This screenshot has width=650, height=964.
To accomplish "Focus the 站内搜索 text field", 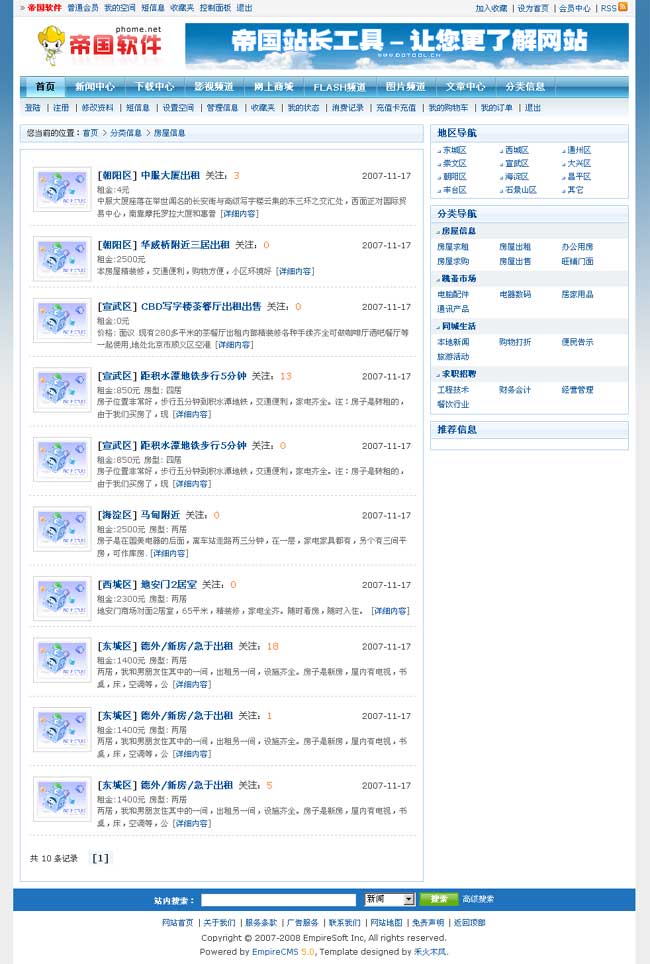I will point(278,899).
